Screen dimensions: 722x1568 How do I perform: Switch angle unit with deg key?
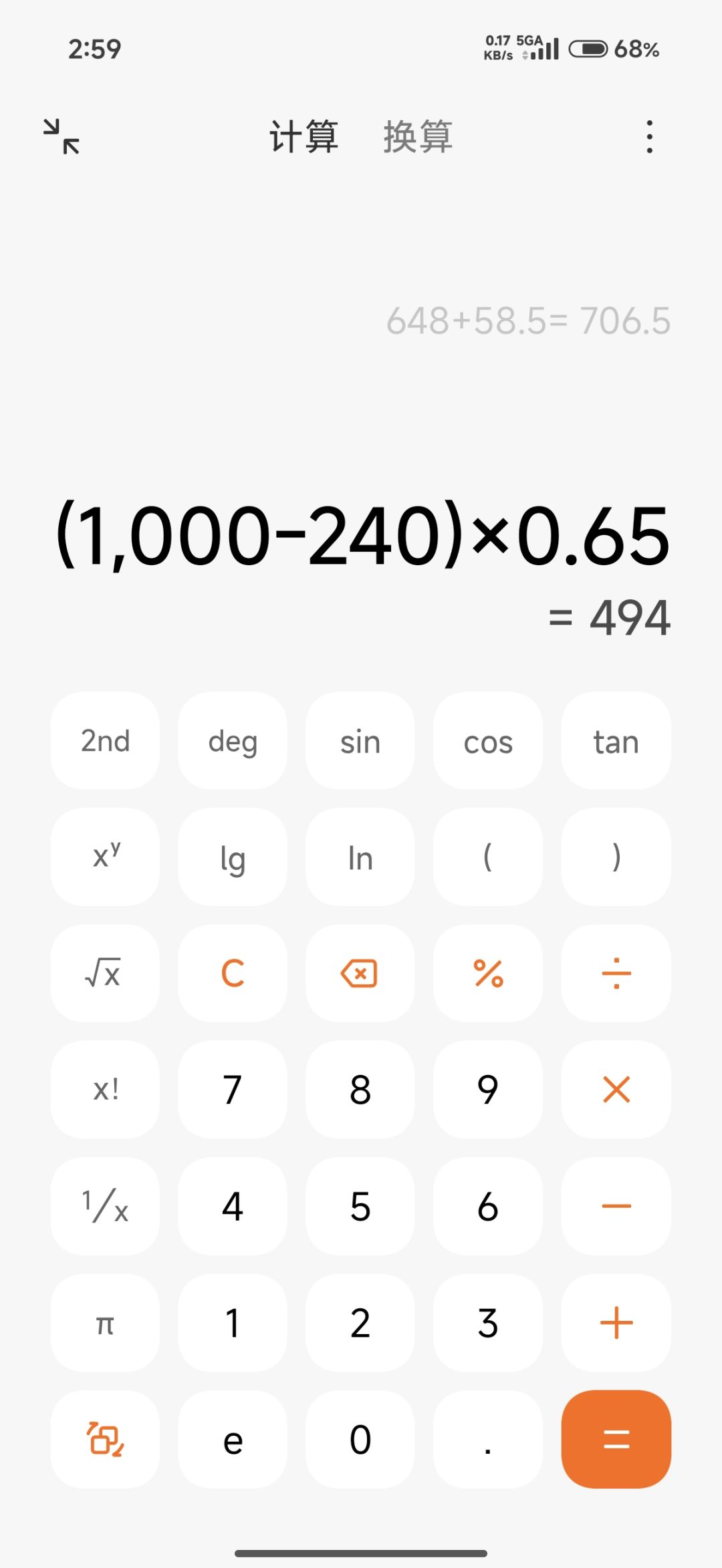click(233, 741)
